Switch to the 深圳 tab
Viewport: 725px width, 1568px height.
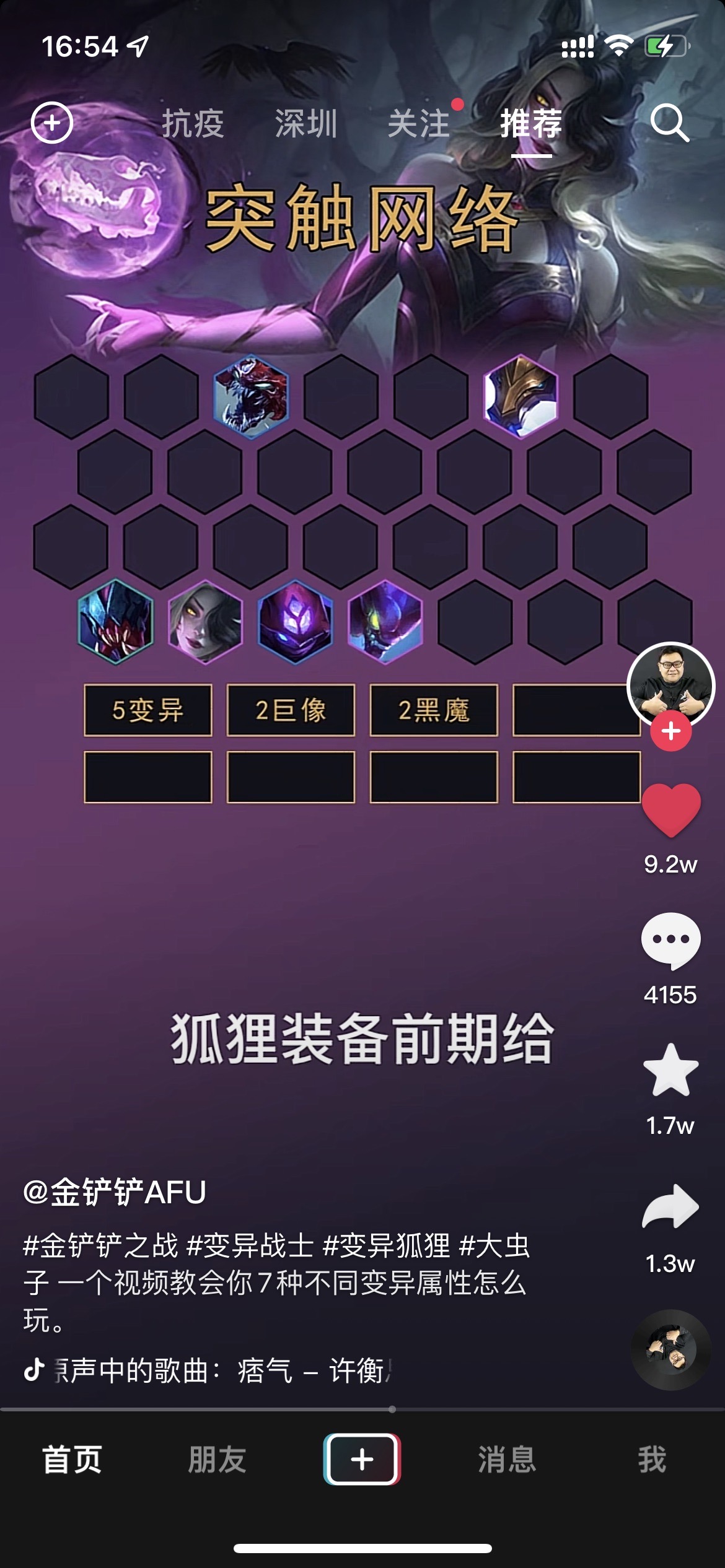(306, 123)
